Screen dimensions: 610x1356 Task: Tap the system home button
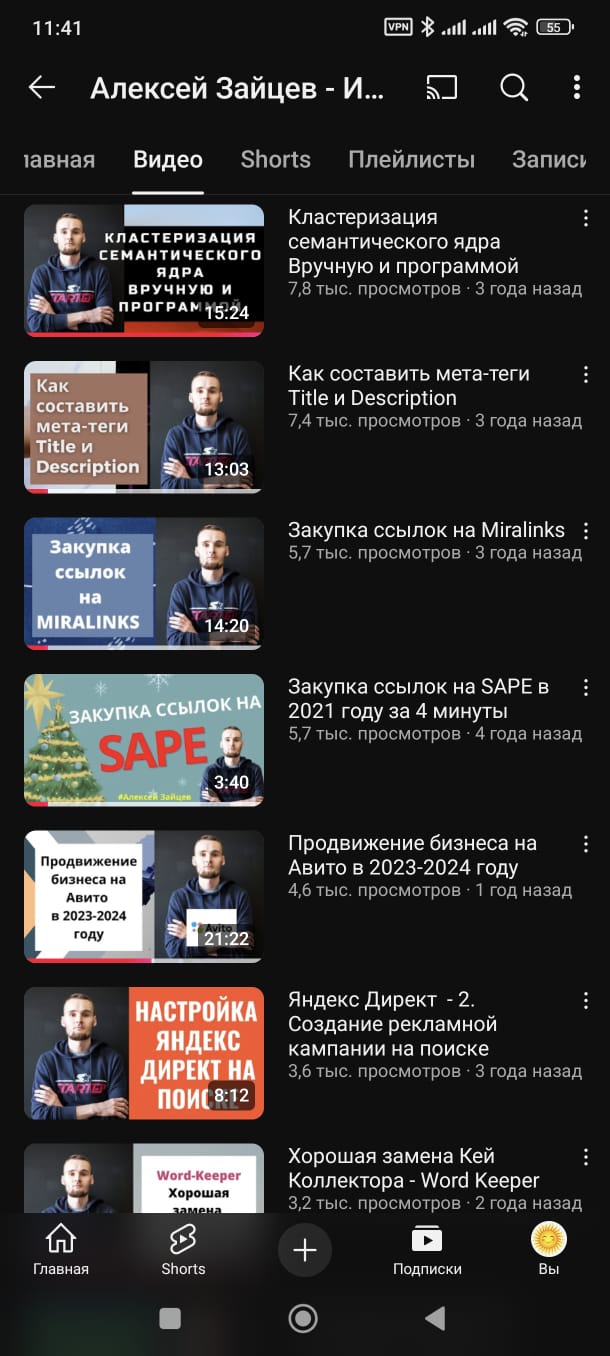click(x=303, y=1318)
